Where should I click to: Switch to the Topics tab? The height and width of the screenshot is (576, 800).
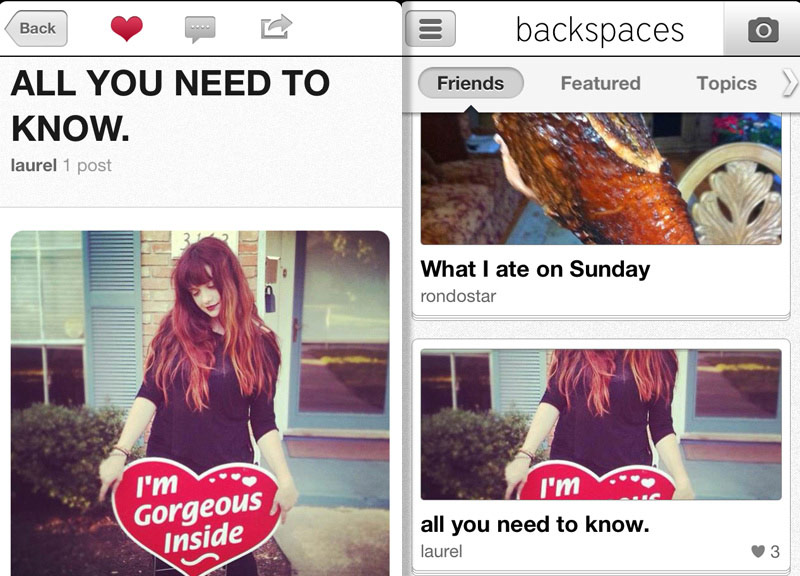point(726,83)
